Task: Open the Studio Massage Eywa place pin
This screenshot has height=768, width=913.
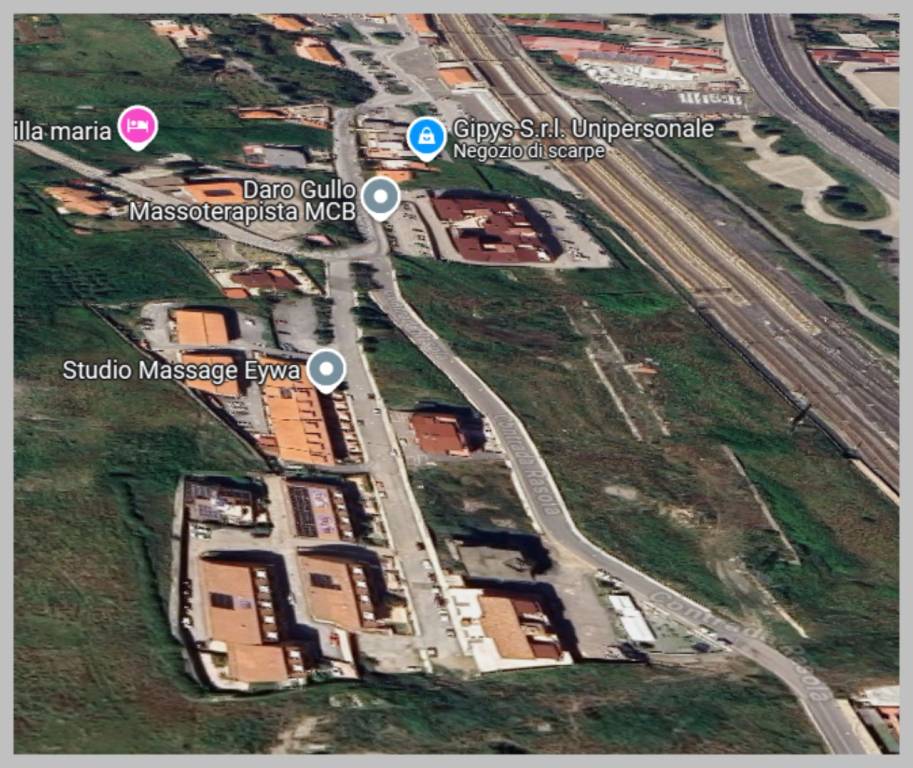Action: pyautogui.click(x=325, y=368)
